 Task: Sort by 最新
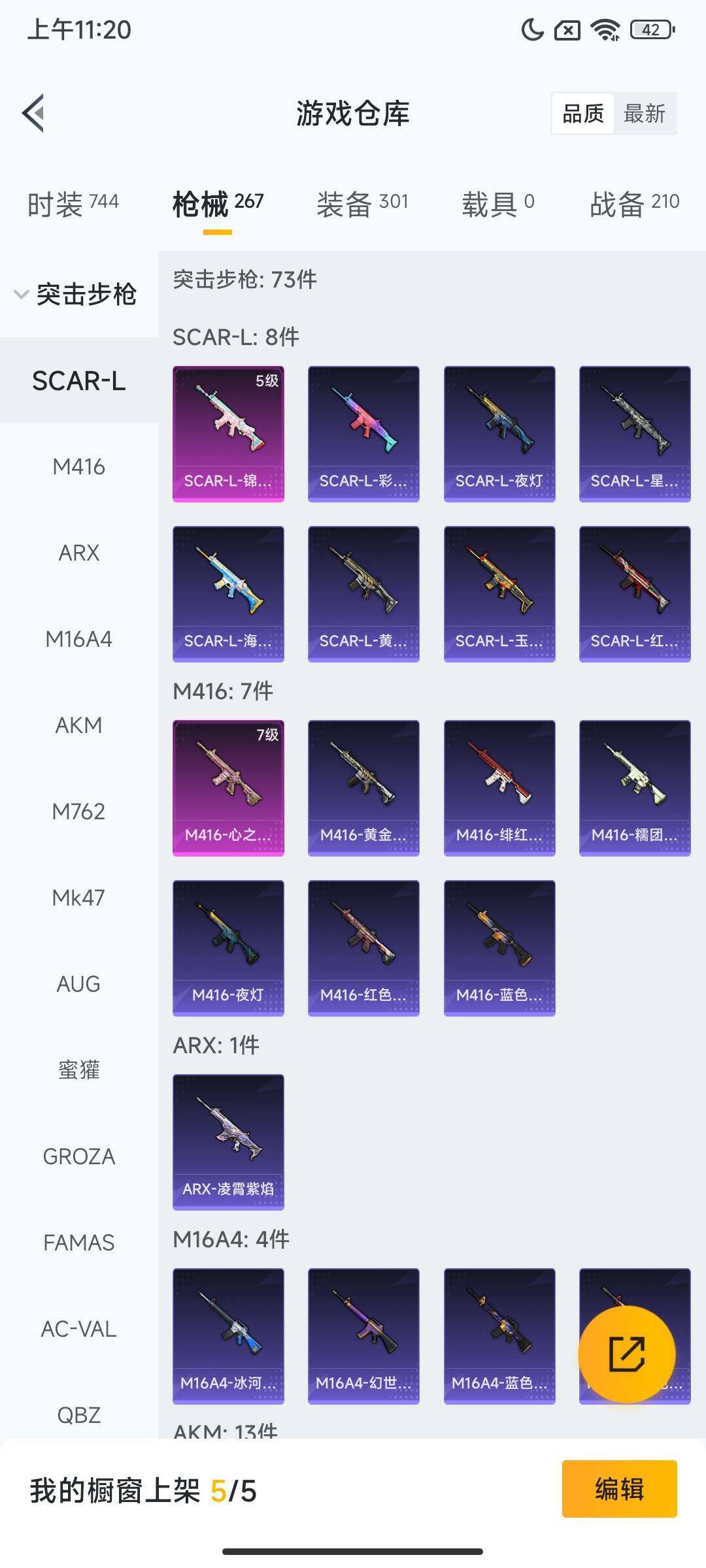pyautogui.click(x=644, y=114)
